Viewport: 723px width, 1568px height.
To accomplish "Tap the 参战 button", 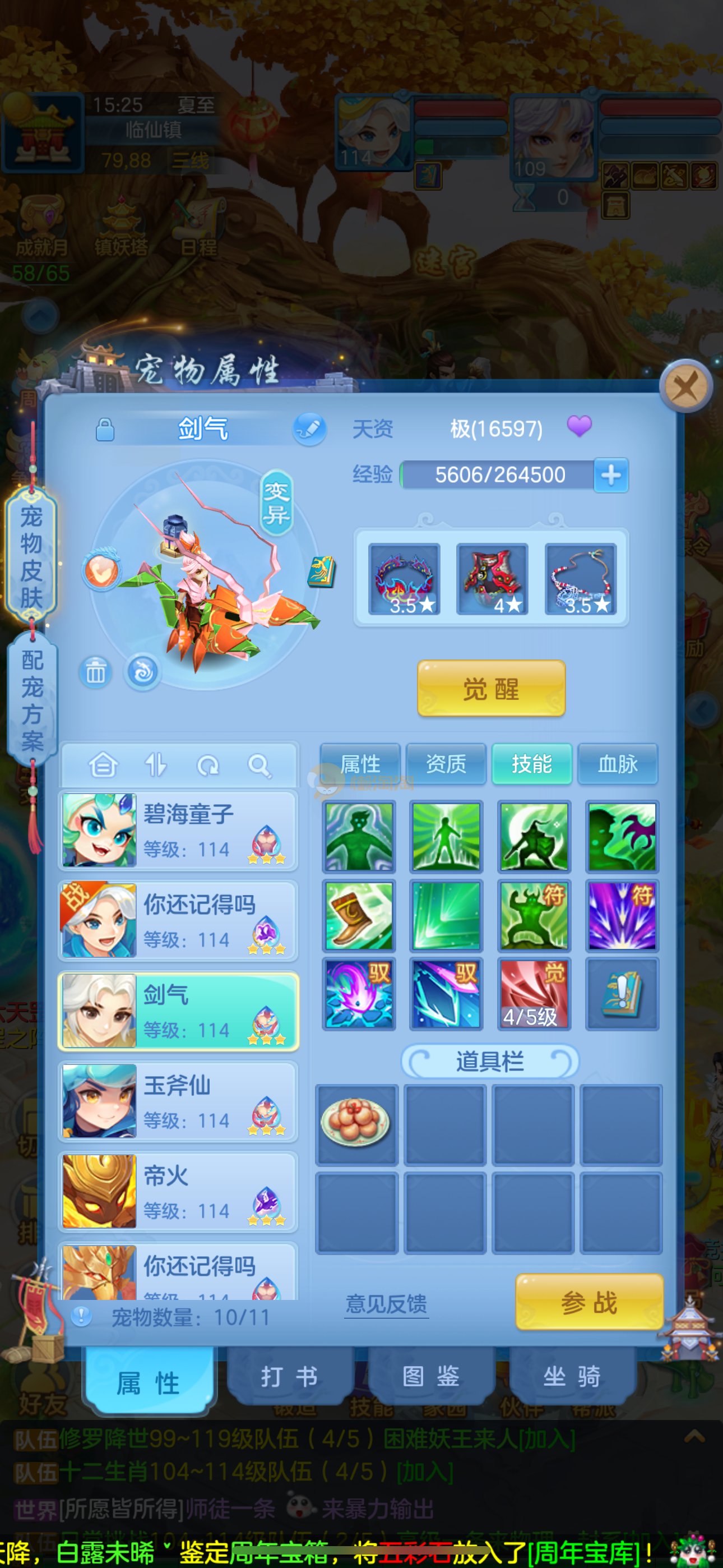I will click(589, 1302).
